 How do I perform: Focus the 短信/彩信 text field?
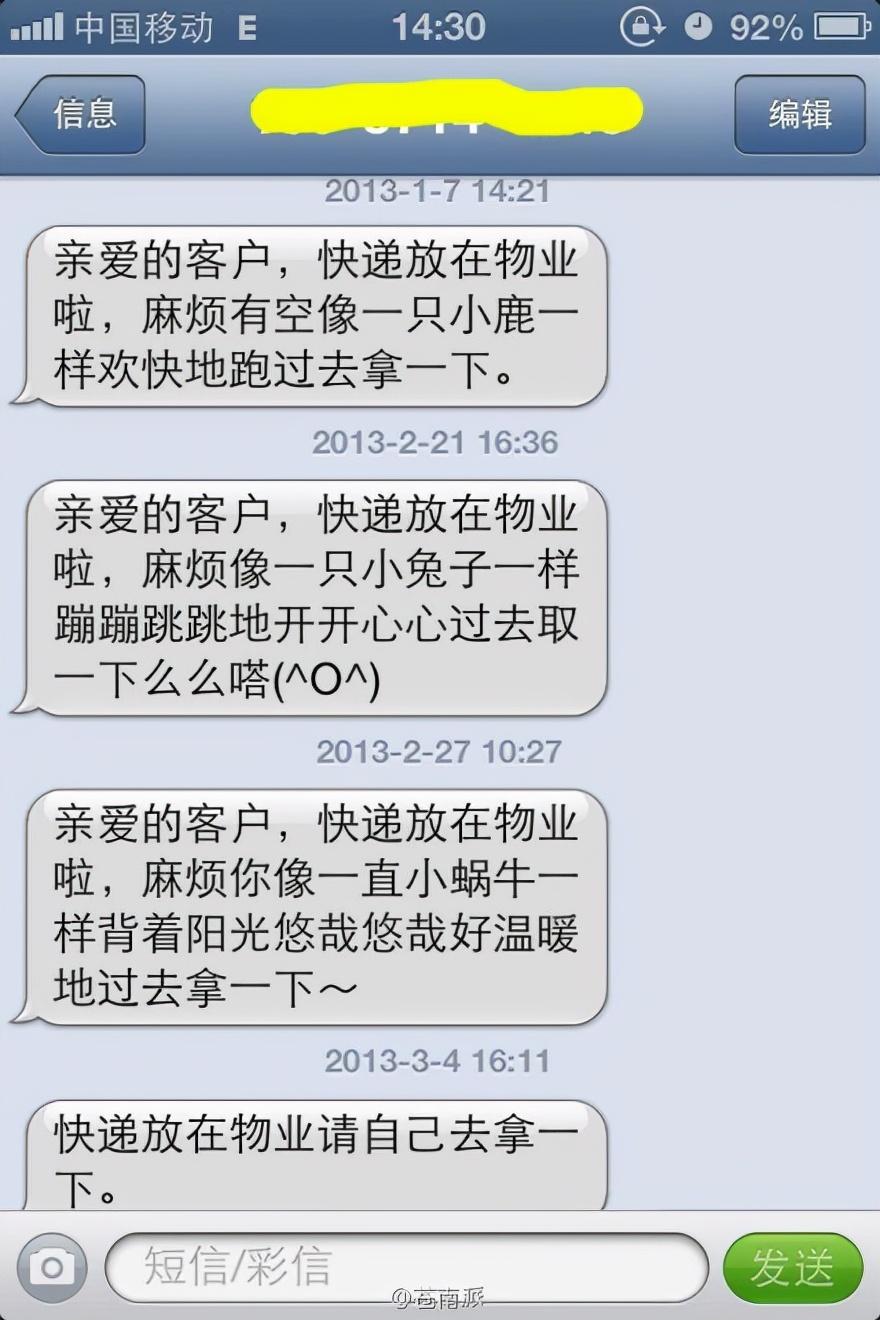pyautogui.click(x=405, y=1268)
